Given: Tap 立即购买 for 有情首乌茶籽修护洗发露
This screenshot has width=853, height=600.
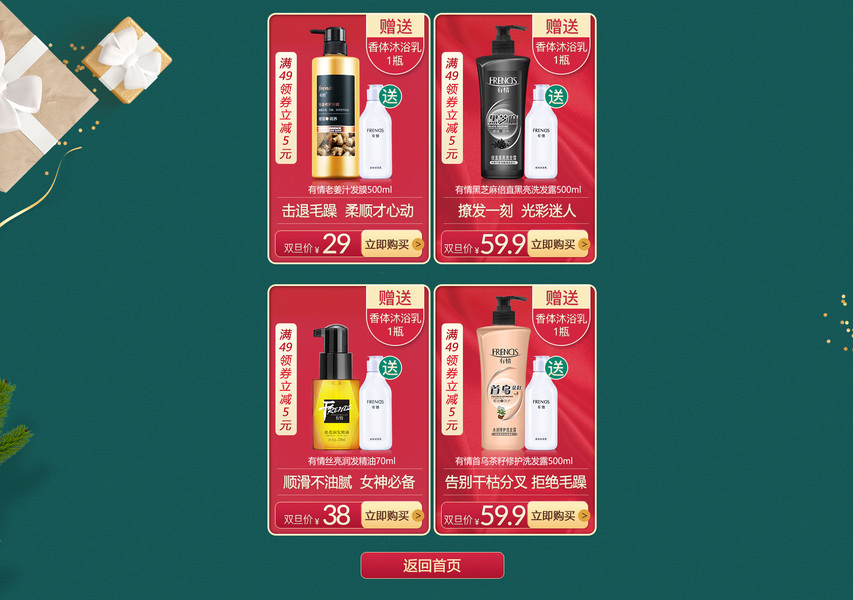Looking at the screenshot, I should point(559,516).
